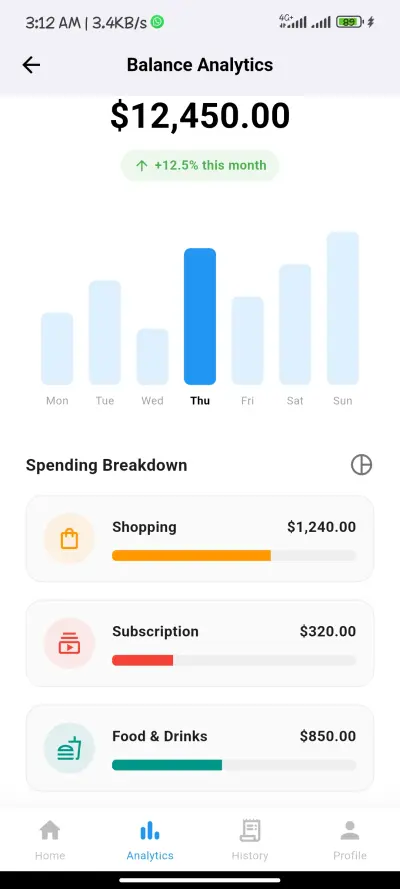Go back using the top arrow
Image resolution: width=400 pixels, height=889 pixels.
coord(31,65)
